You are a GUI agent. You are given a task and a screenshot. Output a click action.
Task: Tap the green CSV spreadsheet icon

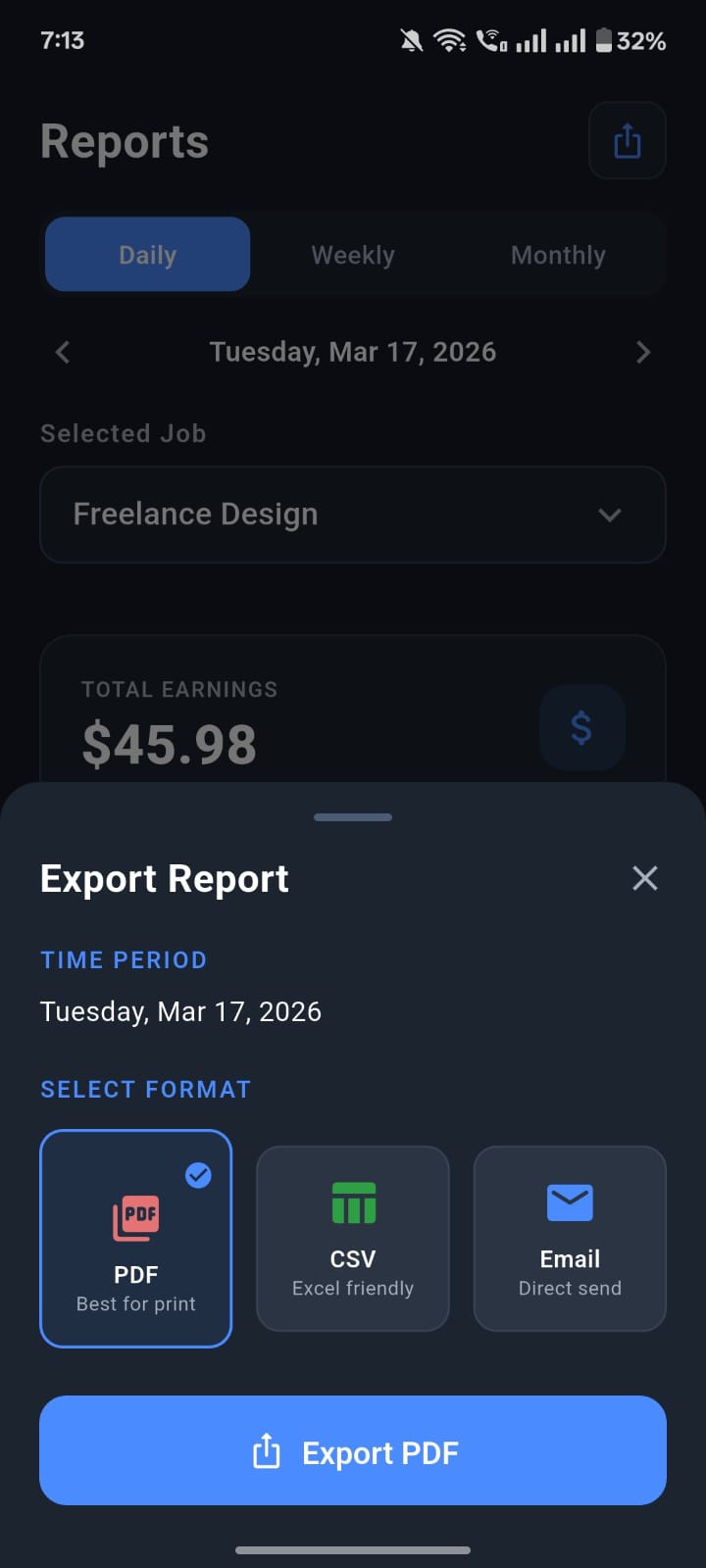pos(352,1202)
